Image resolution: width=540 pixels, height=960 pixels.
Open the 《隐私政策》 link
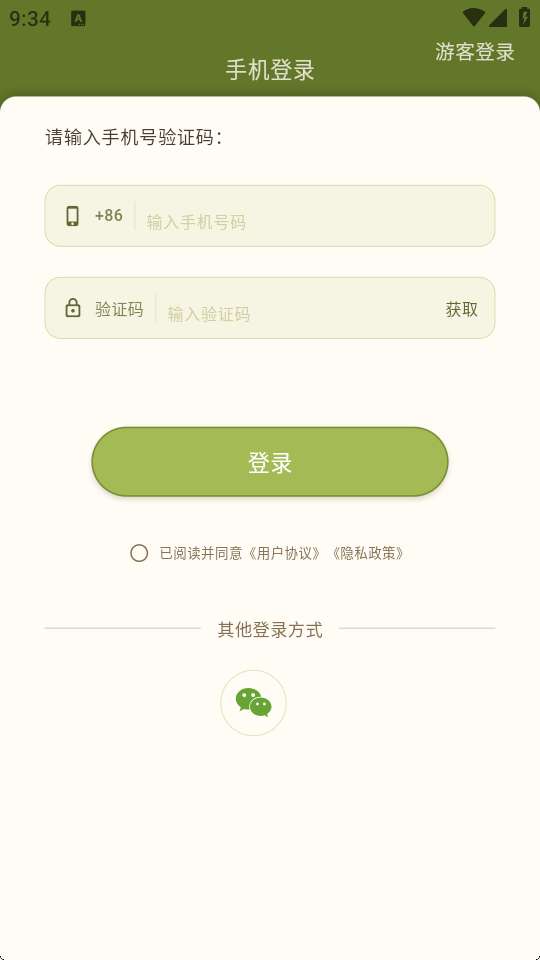[x=368, y=553]
